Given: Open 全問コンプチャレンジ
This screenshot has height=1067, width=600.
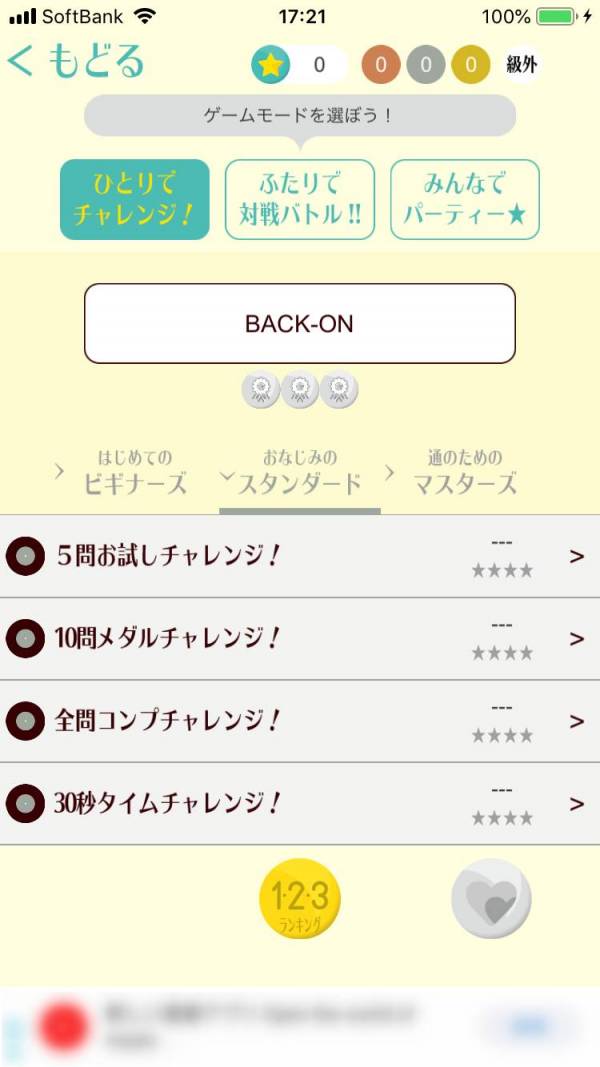Looking at the screenshot, I should coord(300,721).
